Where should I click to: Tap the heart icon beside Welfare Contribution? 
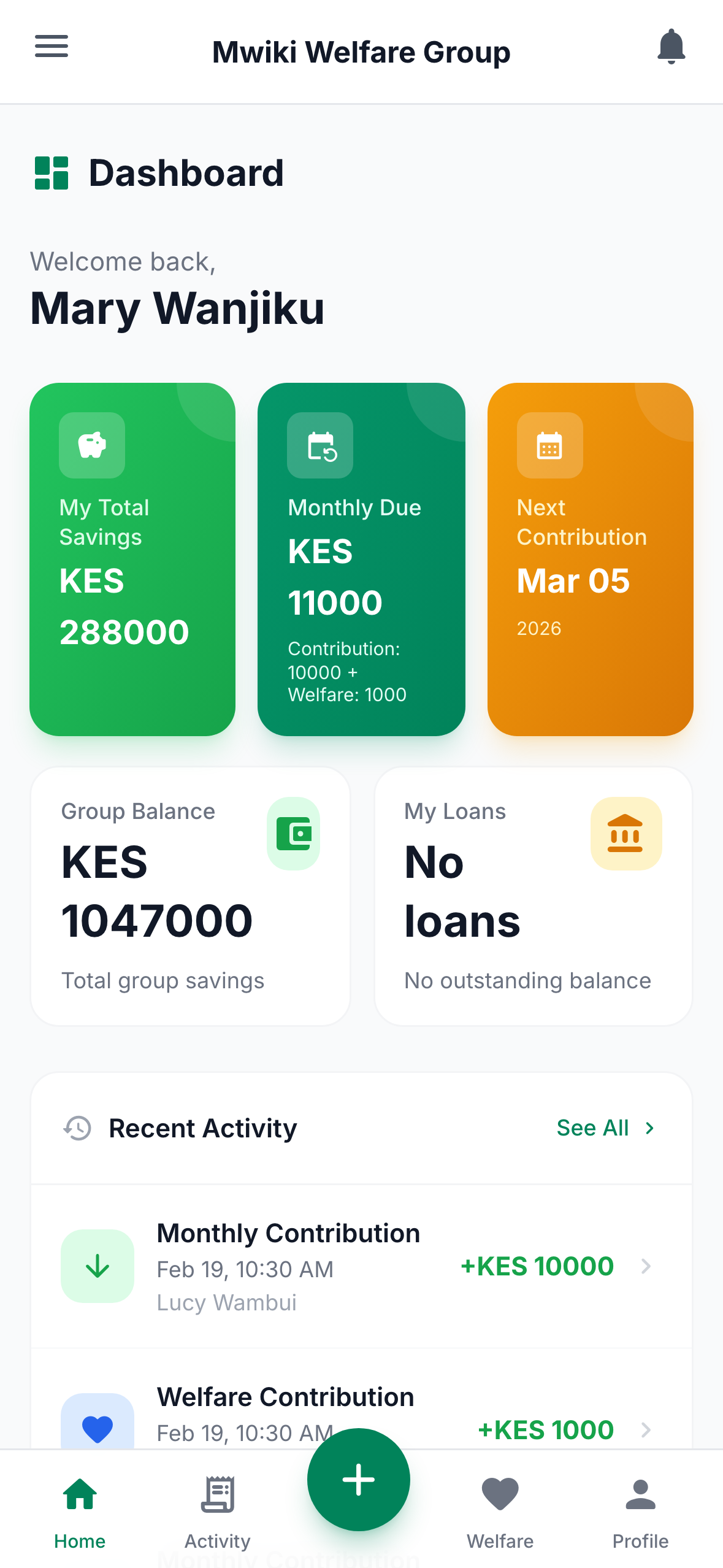98,1429
